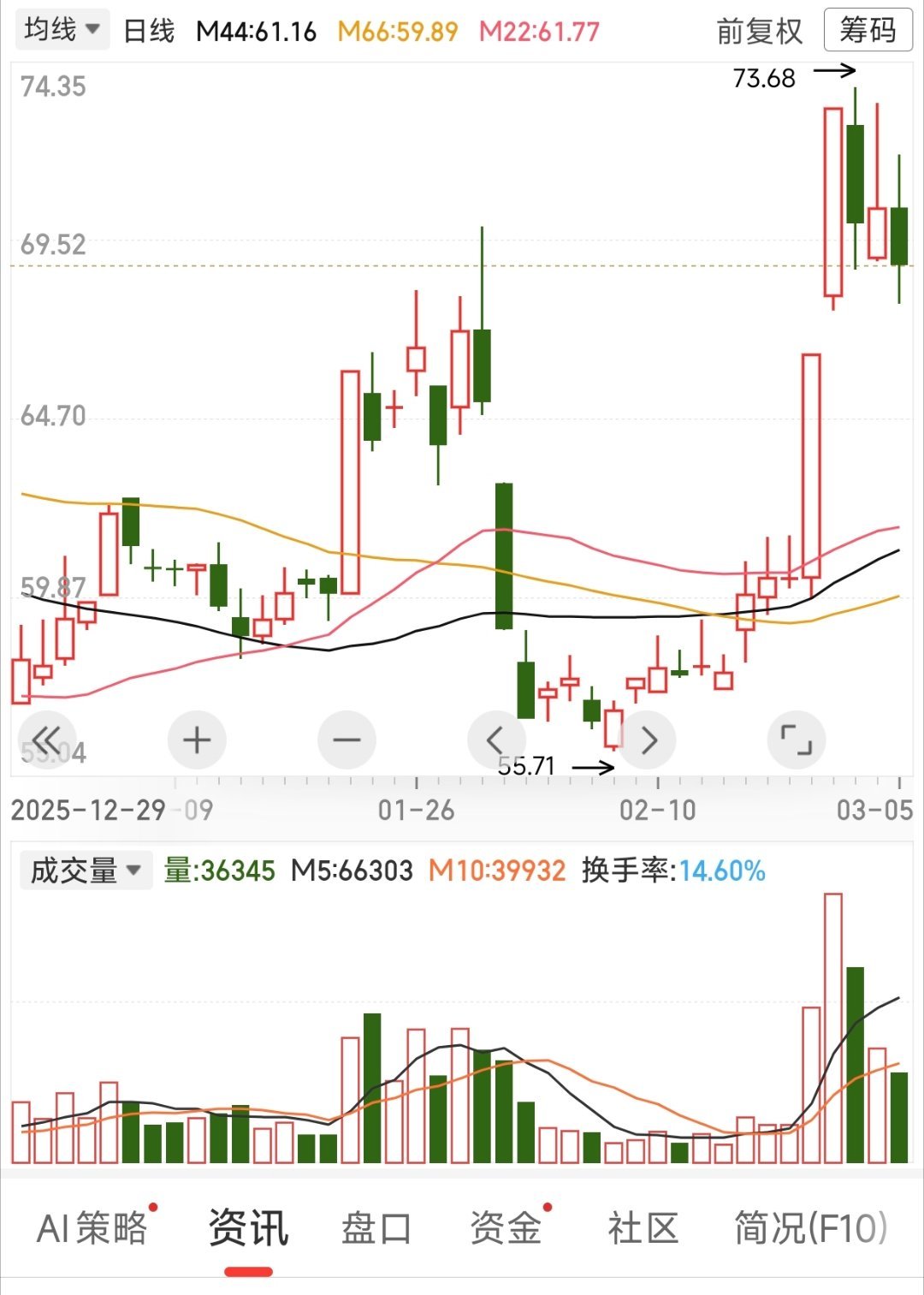Open the 均线 indicator dropdown

[x=62, y=30]
